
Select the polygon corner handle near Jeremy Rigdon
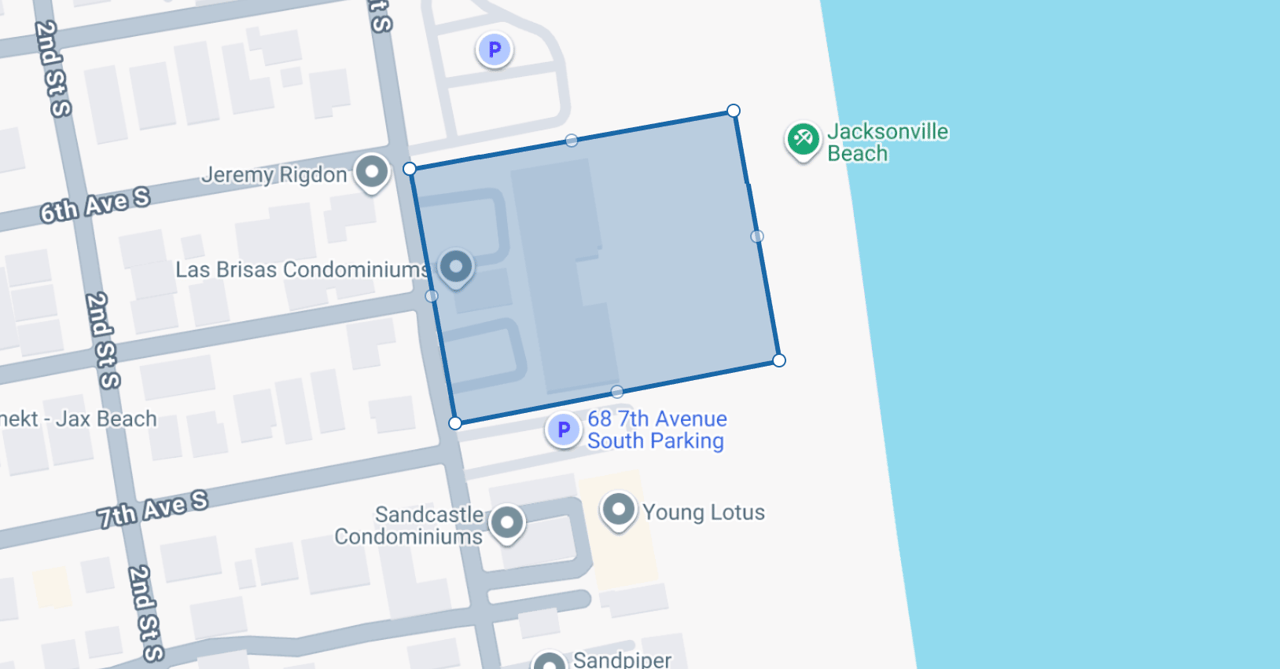409,169
